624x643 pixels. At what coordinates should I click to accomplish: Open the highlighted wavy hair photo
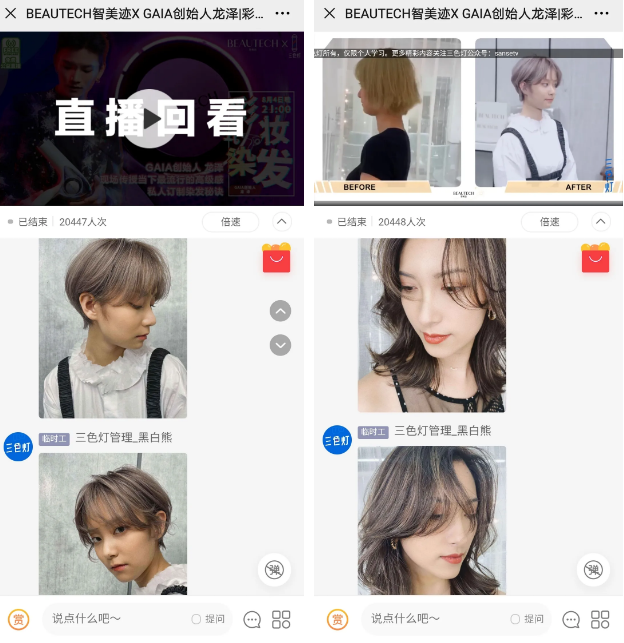(x=432, y=520)
